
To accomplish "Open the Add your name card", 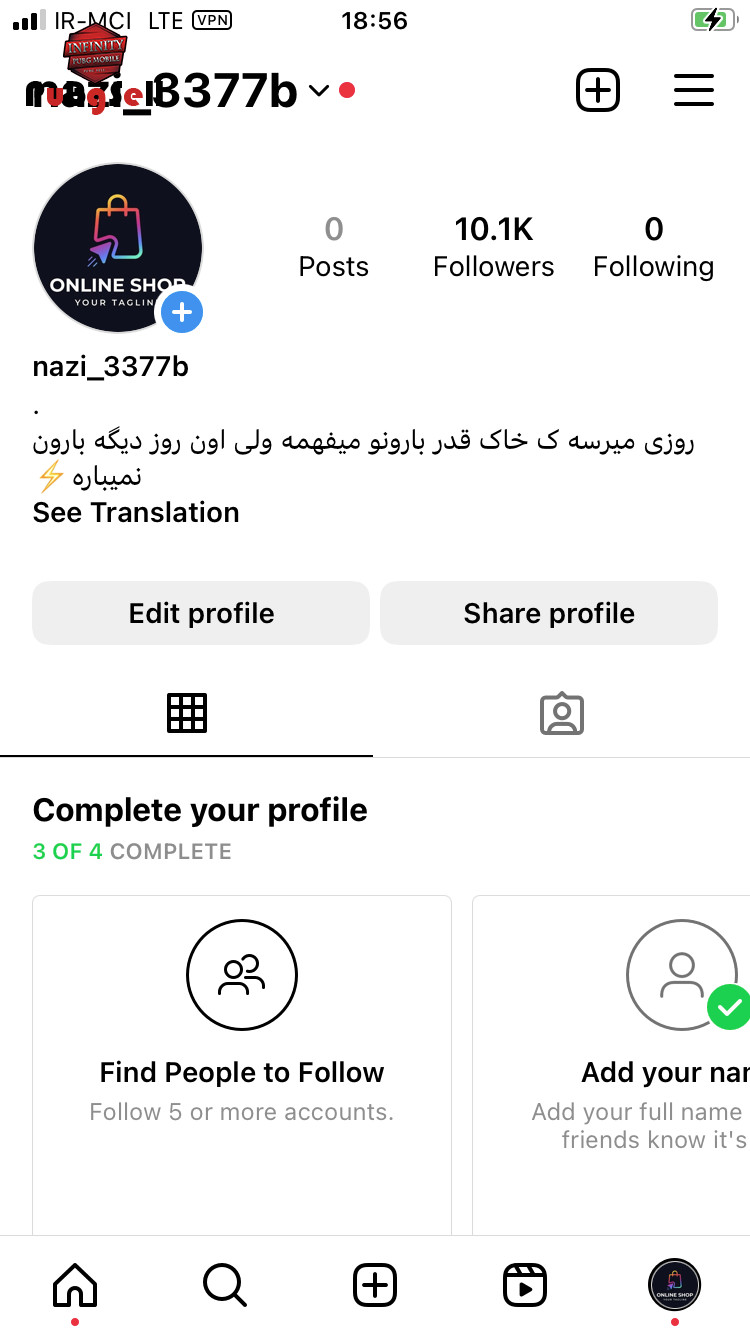I will [611, 1065].
